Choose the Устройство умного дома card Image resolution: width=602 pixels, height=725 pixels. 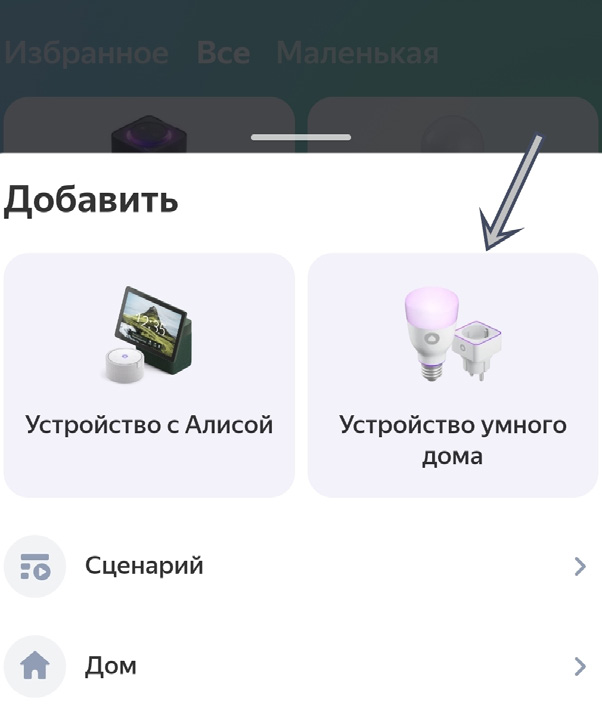452,375
